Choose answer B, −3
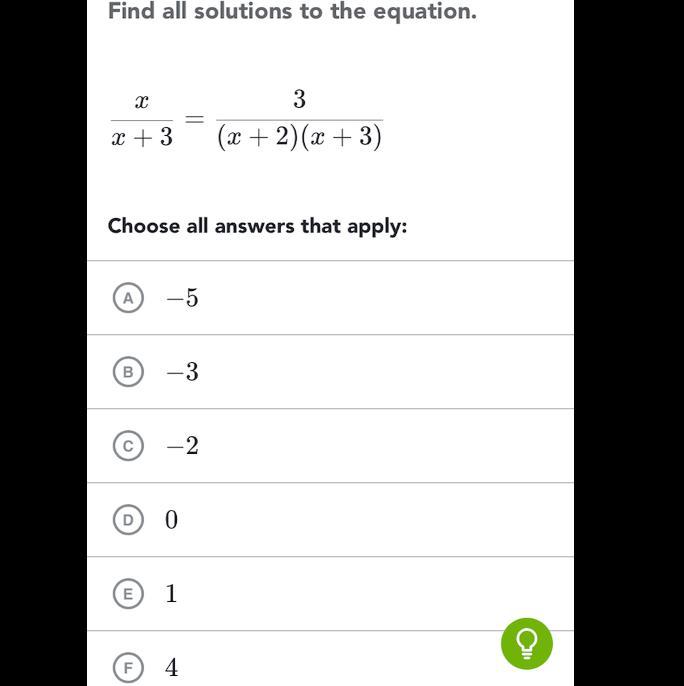Image resolution: width=684 pixels, height=686 pixels. (127, 372)
